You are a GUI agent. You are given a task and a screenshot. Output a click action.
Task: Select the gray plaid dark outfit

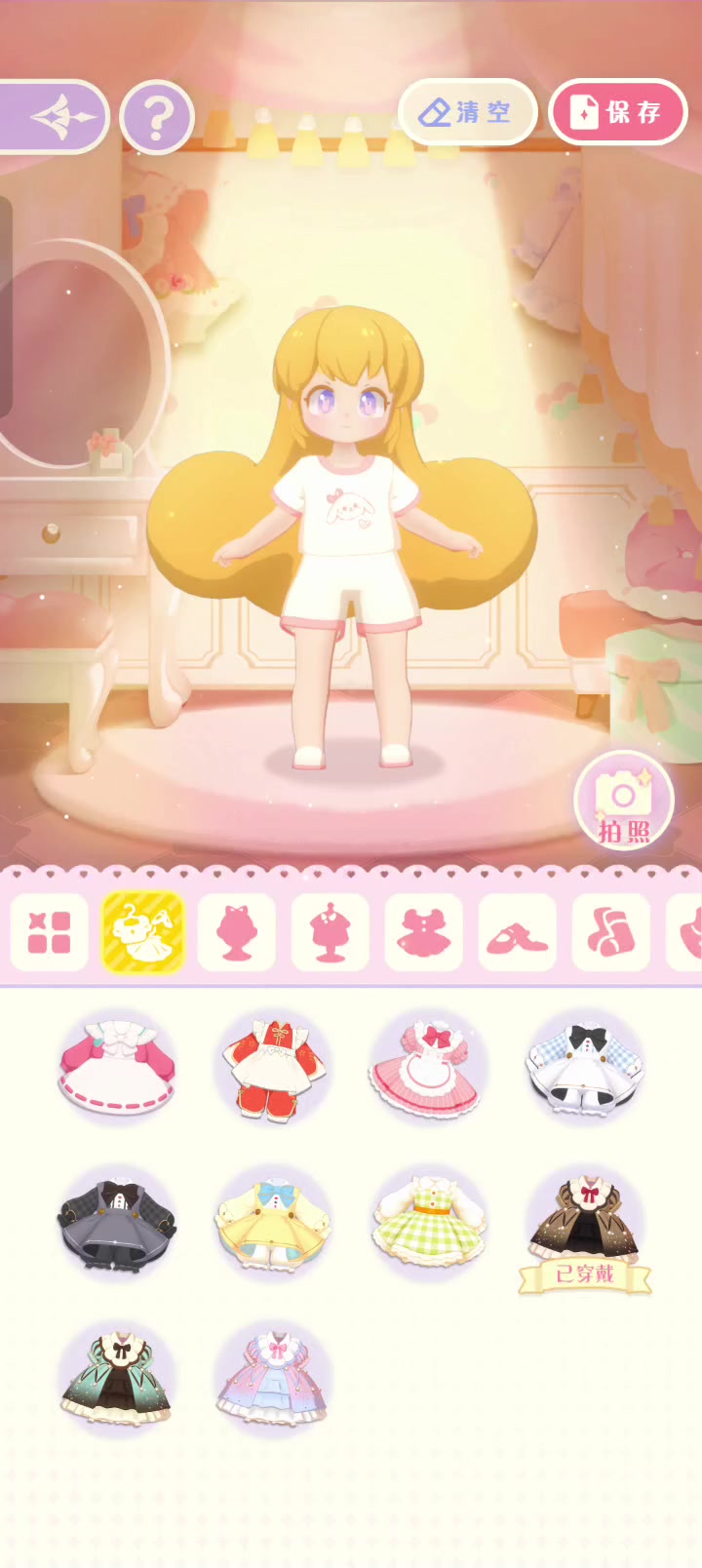[x=117, y=1223]
